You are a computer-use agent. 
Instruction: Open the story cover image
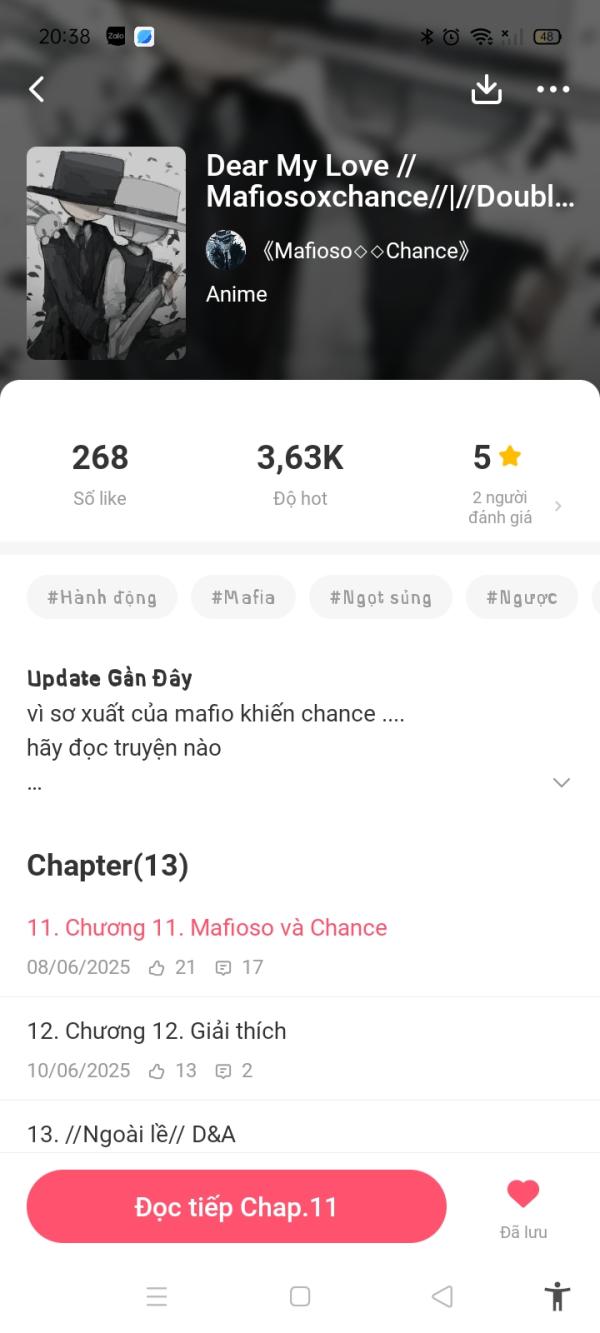point(106,253)
